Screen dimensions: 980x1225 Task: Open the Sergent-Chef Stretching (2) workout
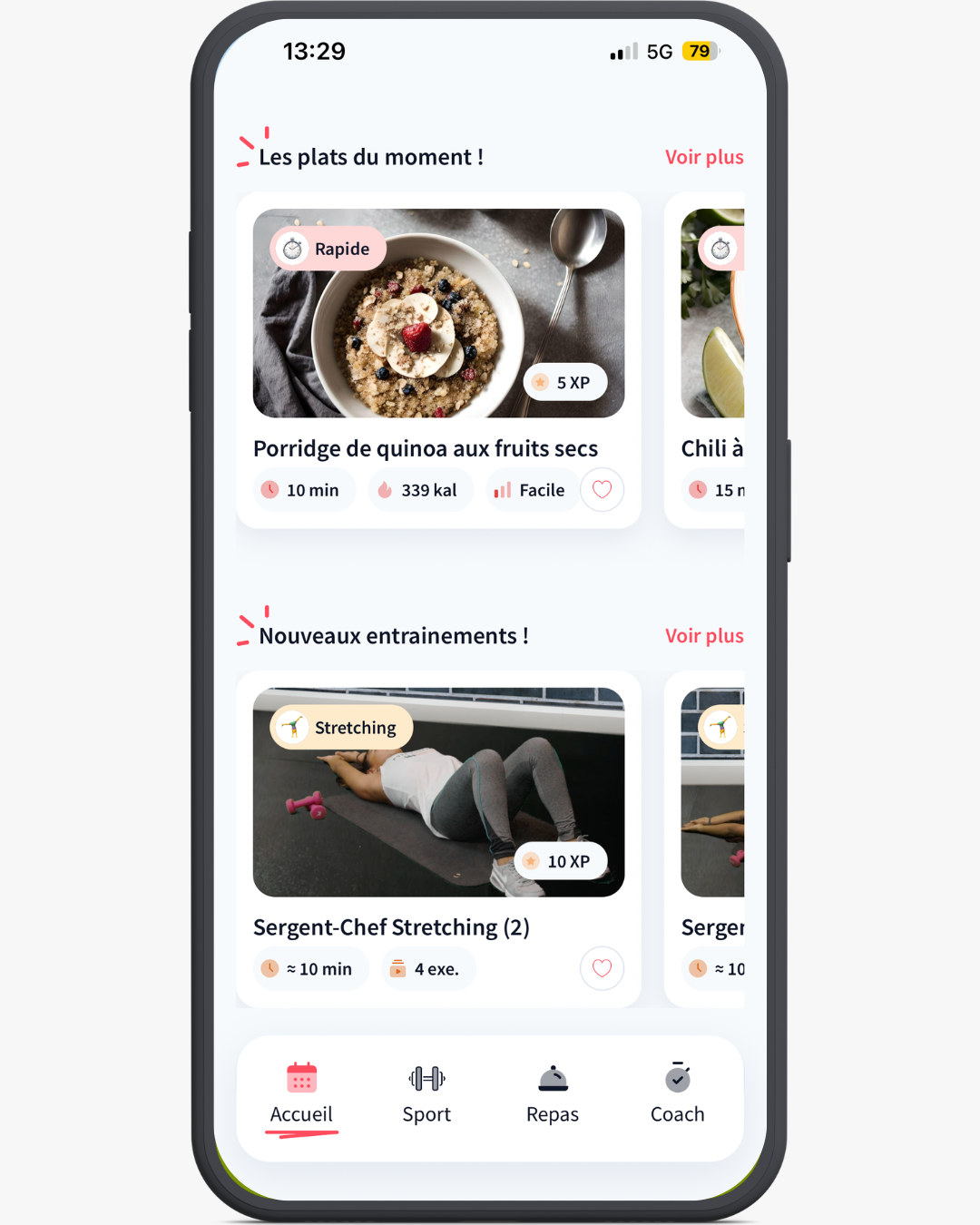point(438,792)
